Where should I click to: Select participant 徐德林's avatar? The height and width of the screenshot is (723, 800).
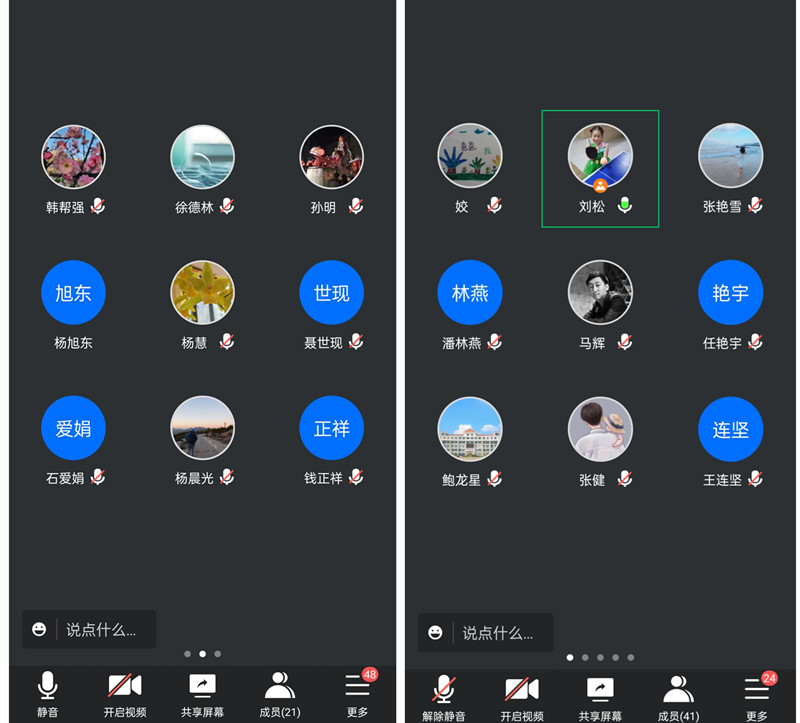202,157
